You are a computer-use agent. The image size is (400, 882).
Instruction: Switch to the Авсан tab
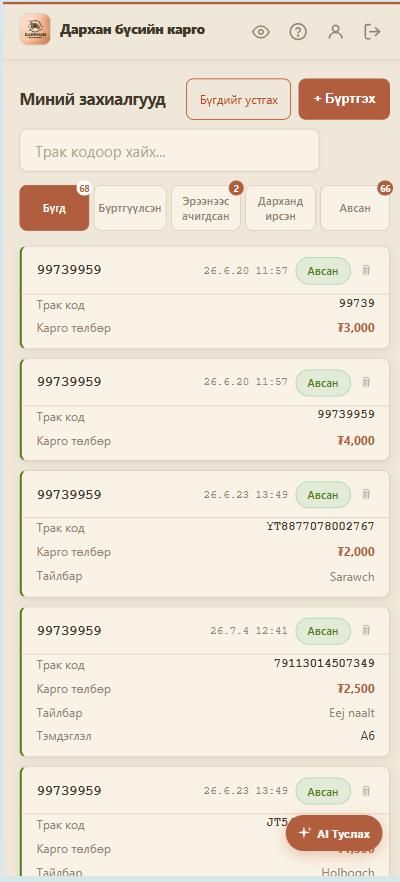[355, 208]
